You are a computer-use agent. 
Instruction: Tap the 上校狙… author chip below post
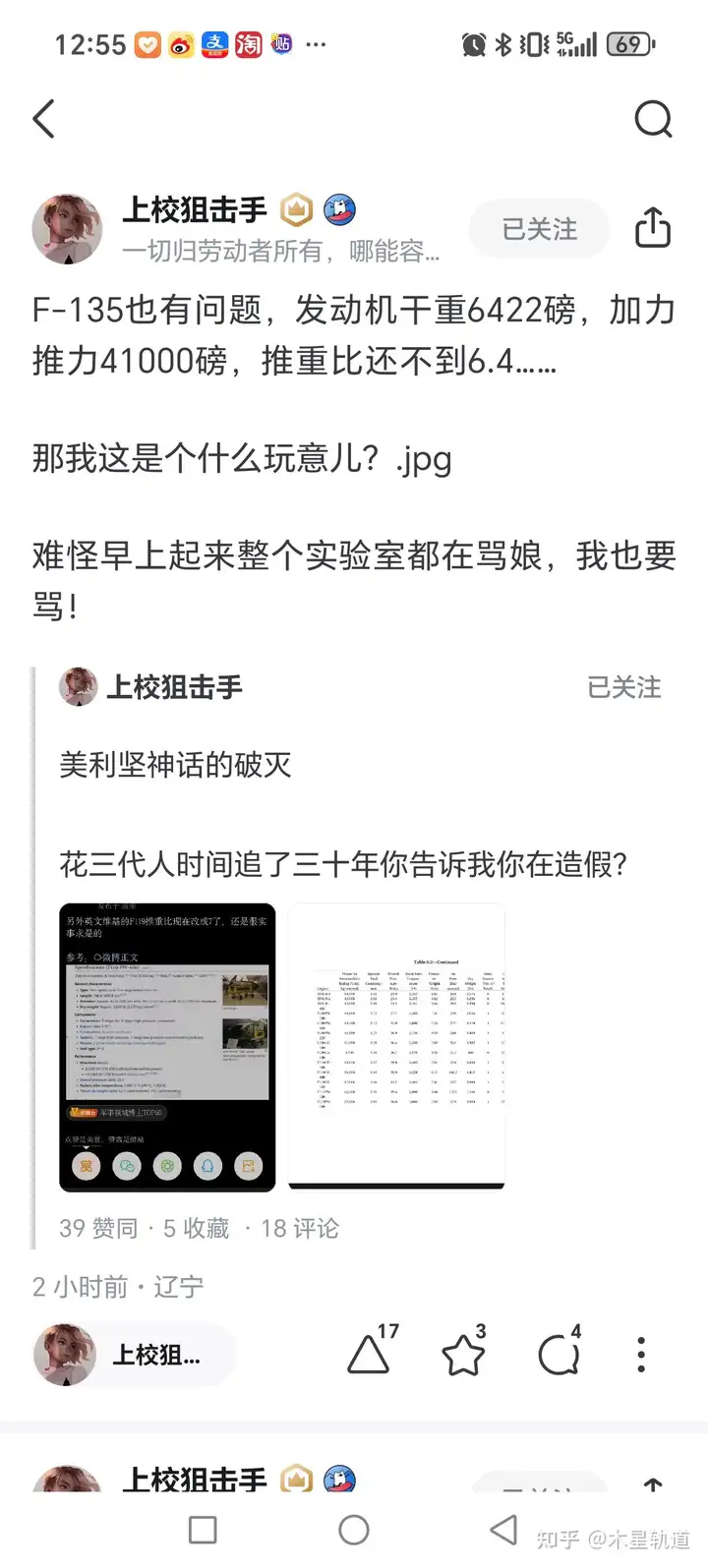click(133, 1355)
